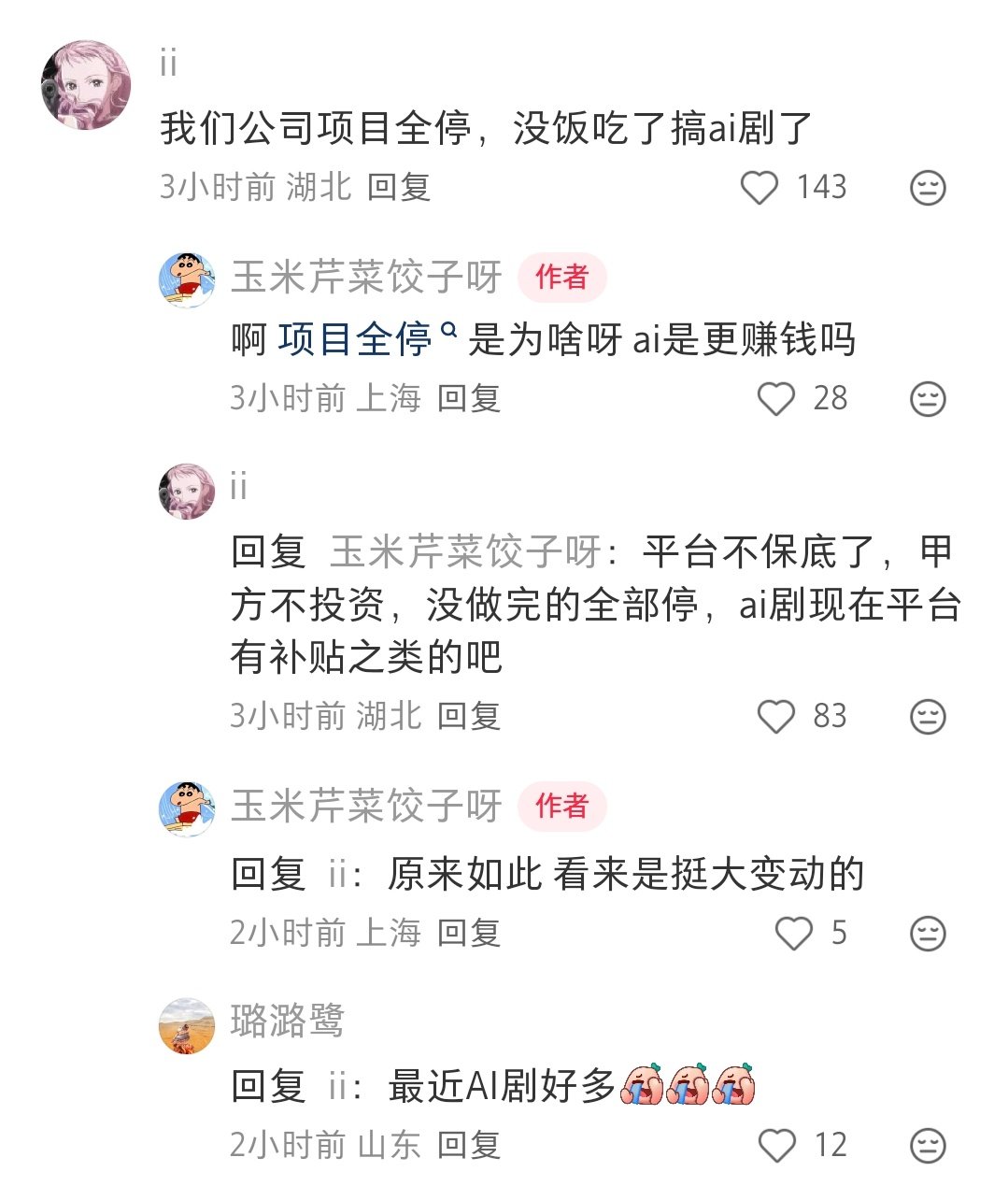Like the author's 原来如此 reply
This screenshot has width=1008, height=1186.
794,933
